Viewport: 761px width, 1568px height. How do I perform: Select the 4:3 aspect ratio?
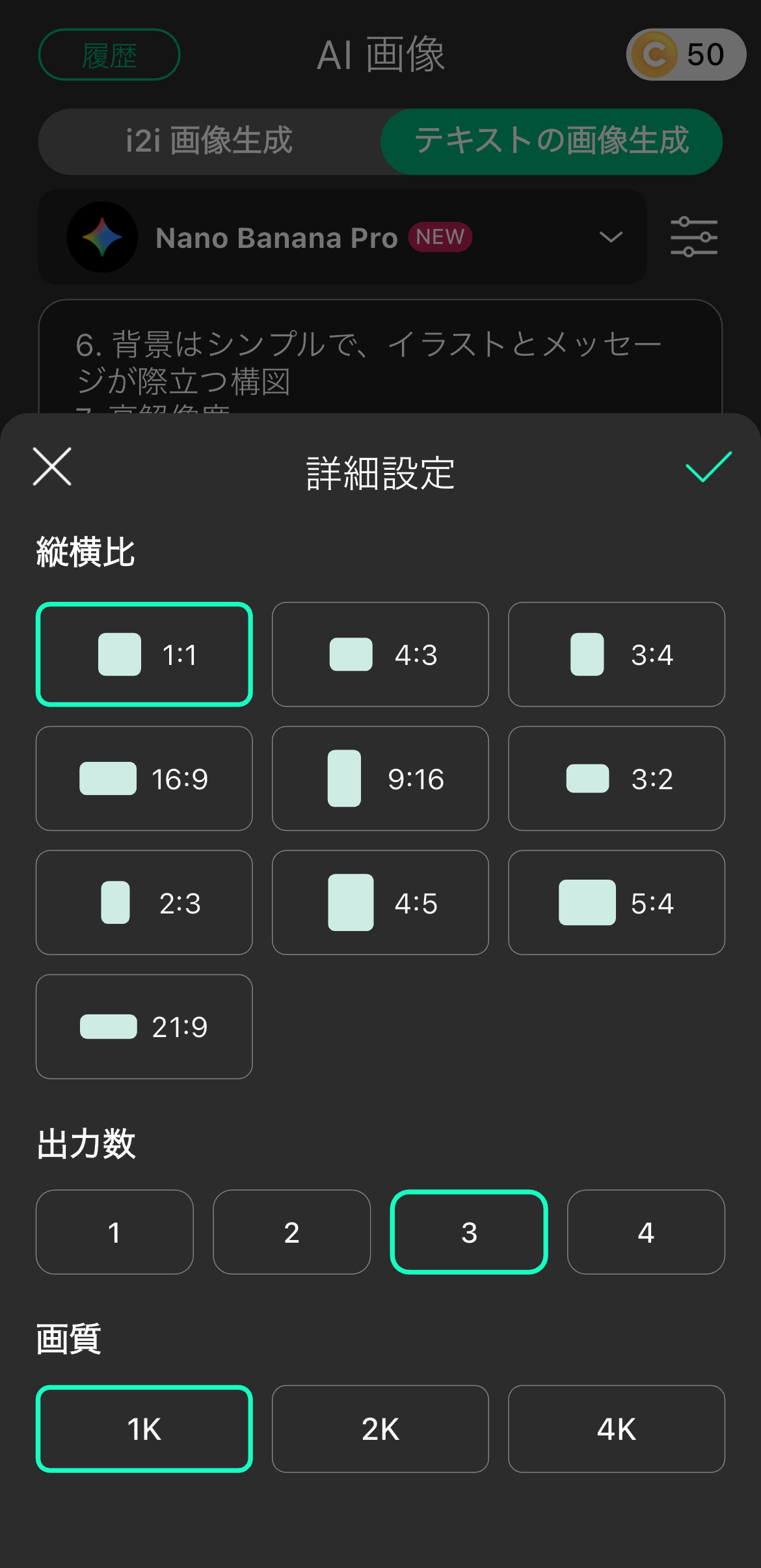click(380, 655)
